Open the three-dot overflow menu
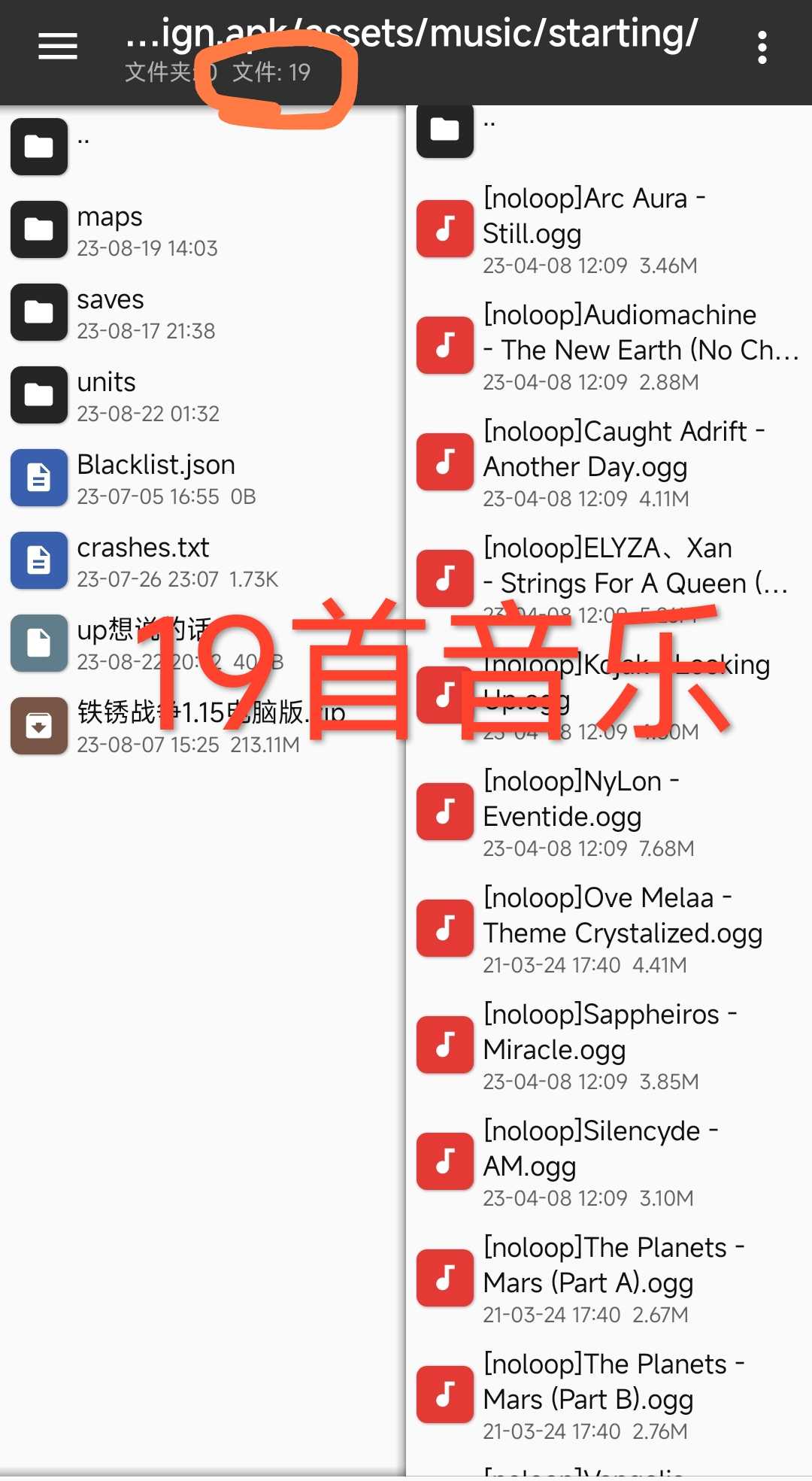This screenshot has width=812, height=1481. (762, 48)
